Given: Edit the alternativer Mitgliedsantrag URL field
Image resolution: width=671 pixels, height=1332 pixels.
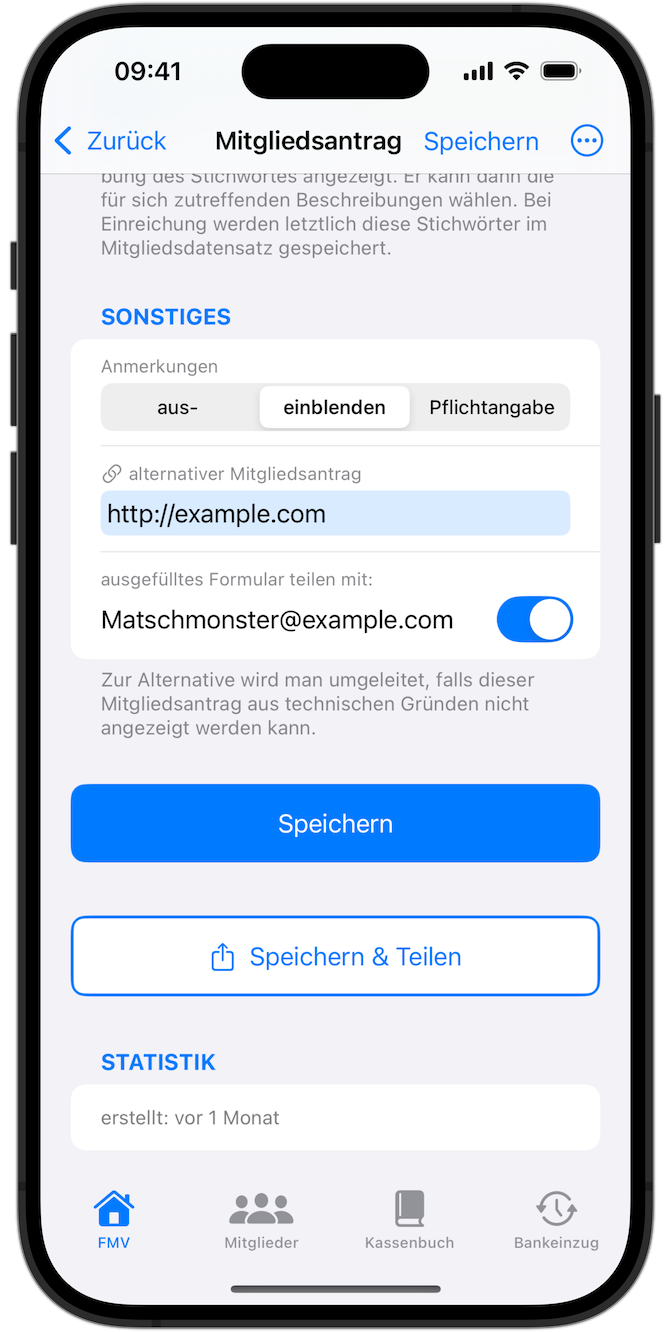Looking at the screenshot, I should click(x=335, y=514).
